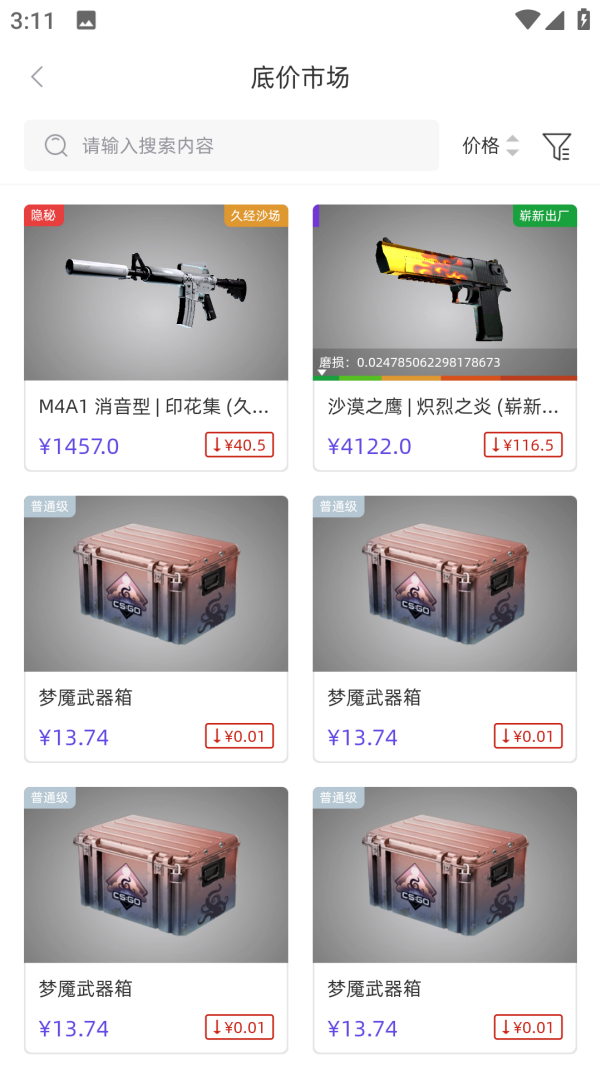
Task: View the 沙漠之鹰 炽烈之炎 item card
Action: pyautogui.click(x=444, y=336)
